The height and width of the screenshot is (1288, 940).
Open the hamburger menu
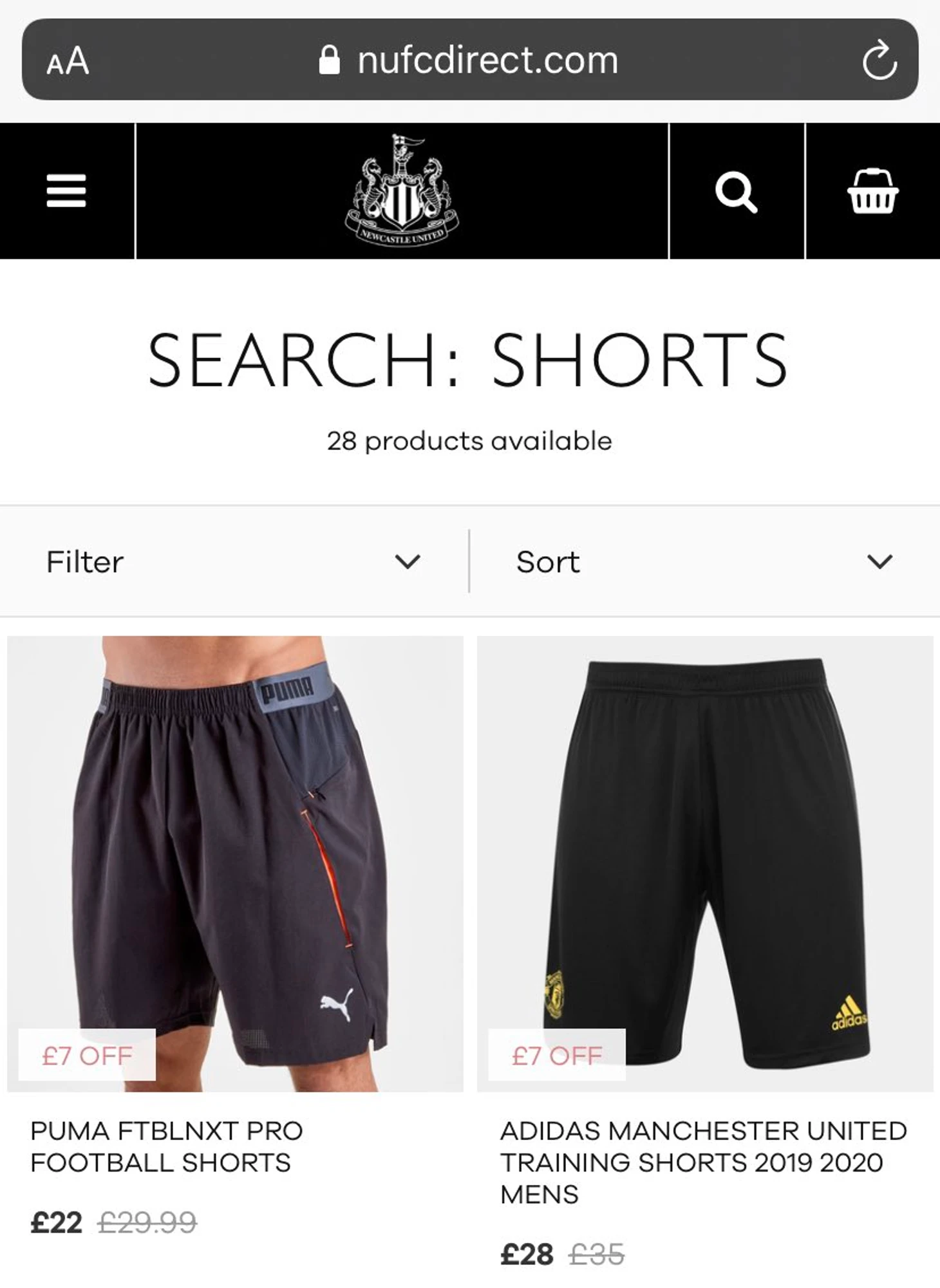(x=66, y=191)
